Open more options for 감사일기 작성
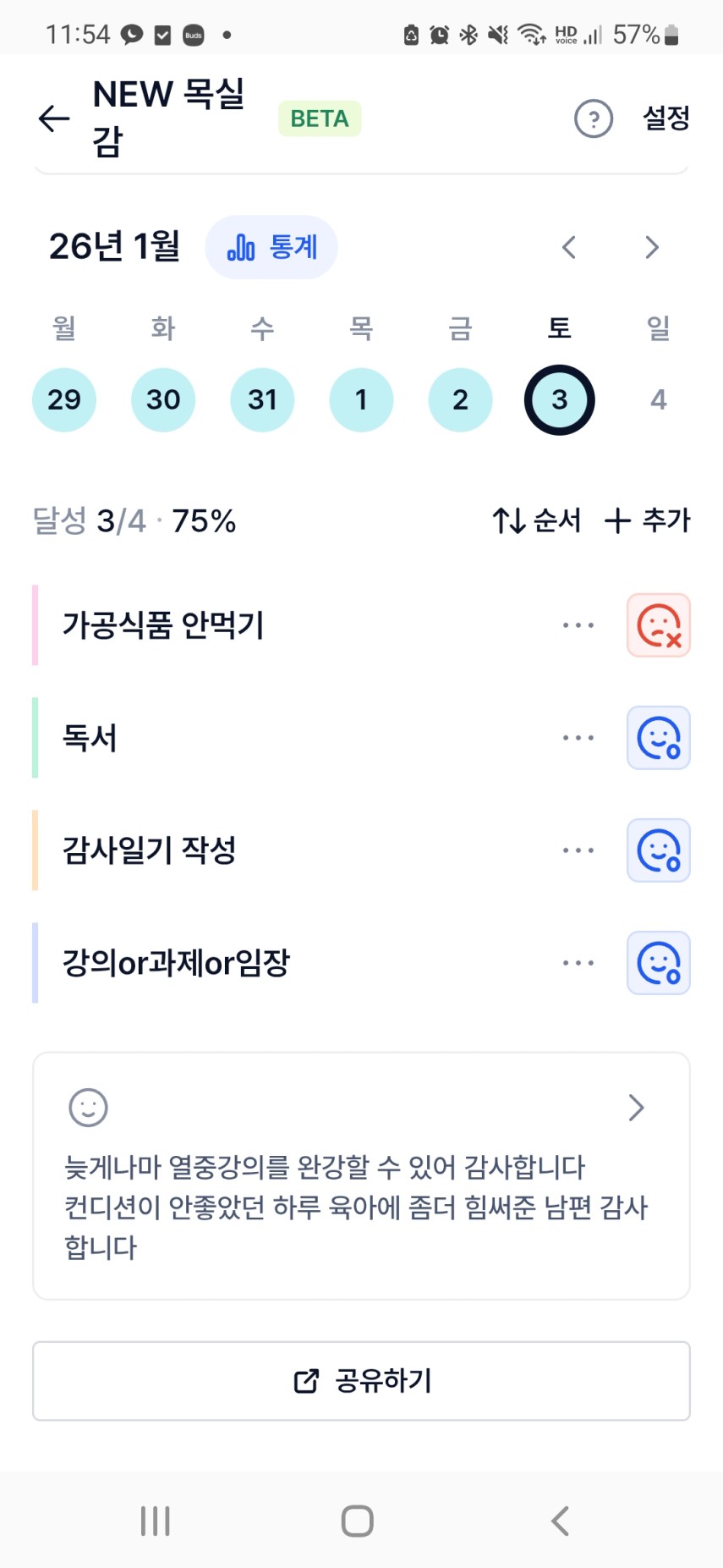The width and height of the screenshot is (723, 1568). (578, 850)
